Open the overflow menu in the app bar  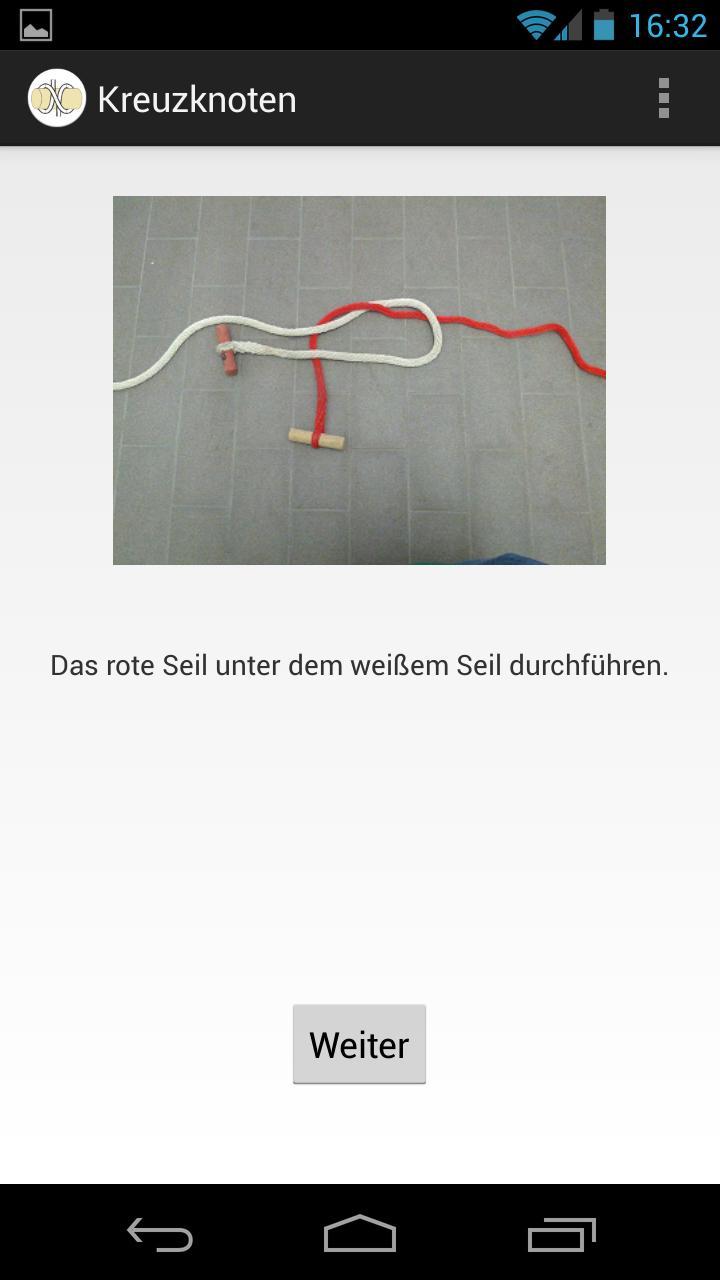pos(663,99)
